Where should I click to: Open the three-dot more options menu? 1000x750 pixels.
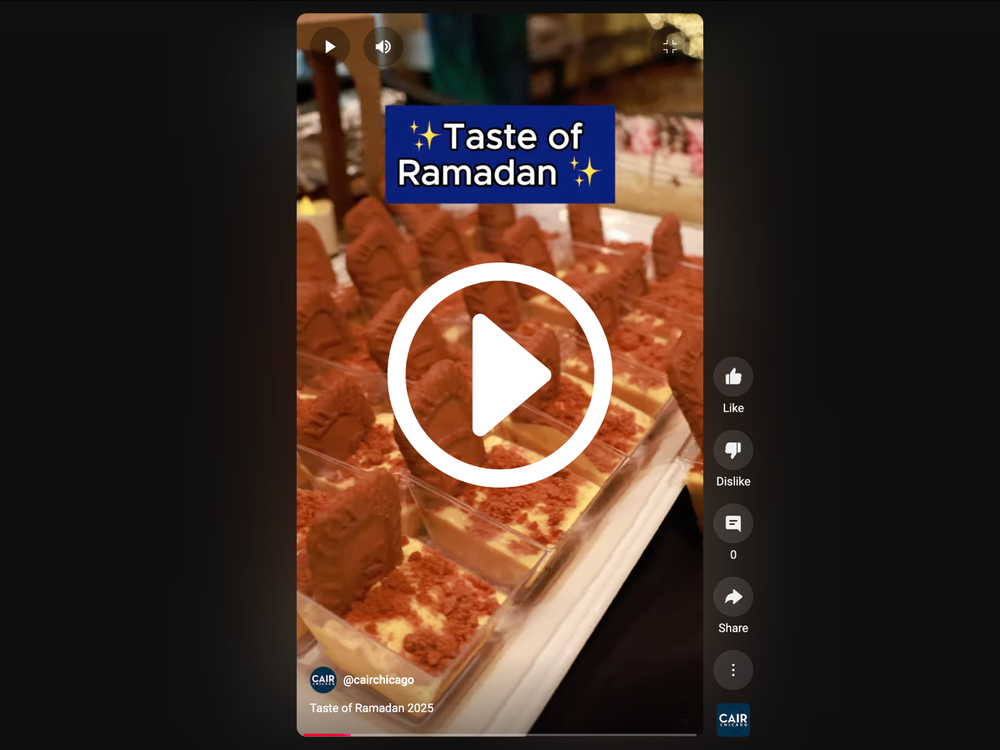[x=733, y=670]
